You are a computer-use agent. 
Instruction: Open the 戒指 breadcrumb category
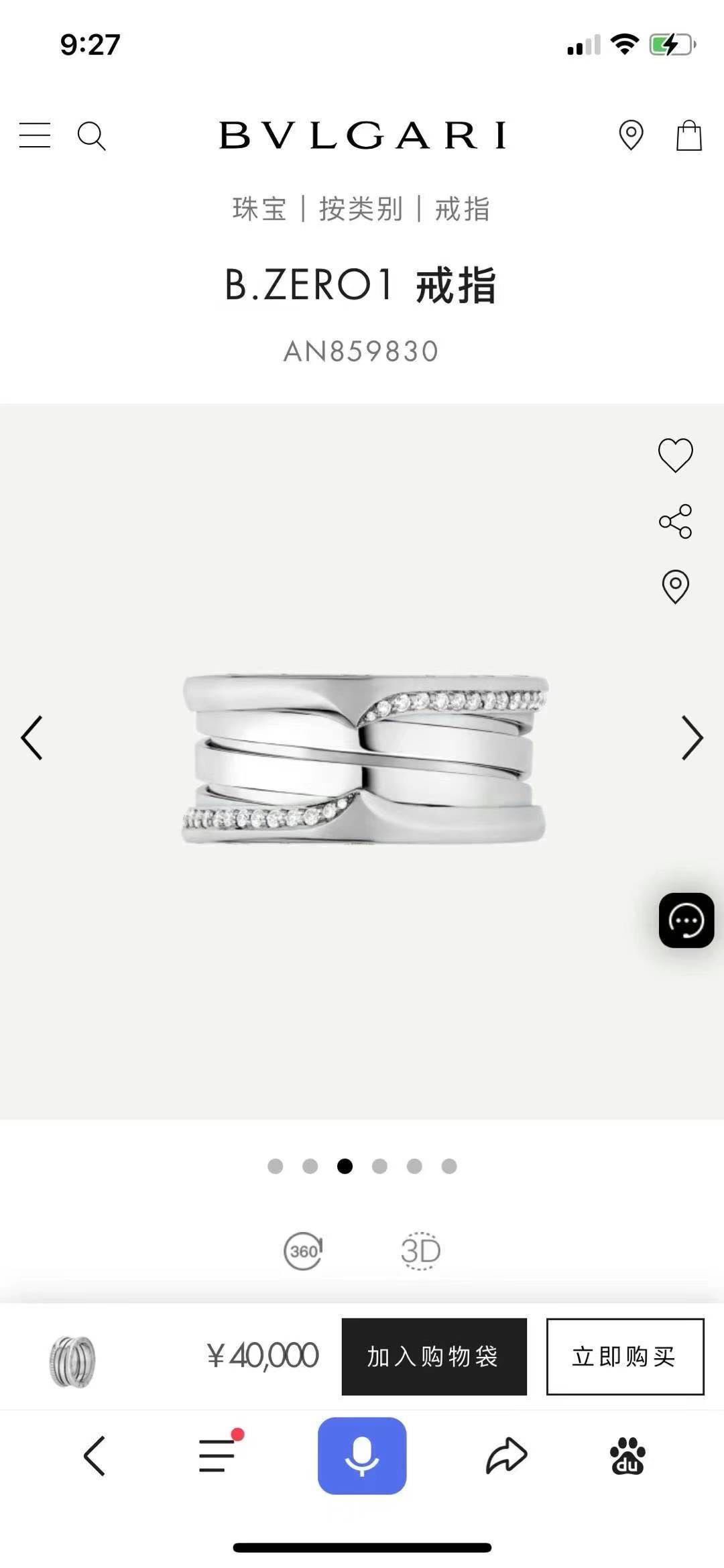(x=463, y=209)
